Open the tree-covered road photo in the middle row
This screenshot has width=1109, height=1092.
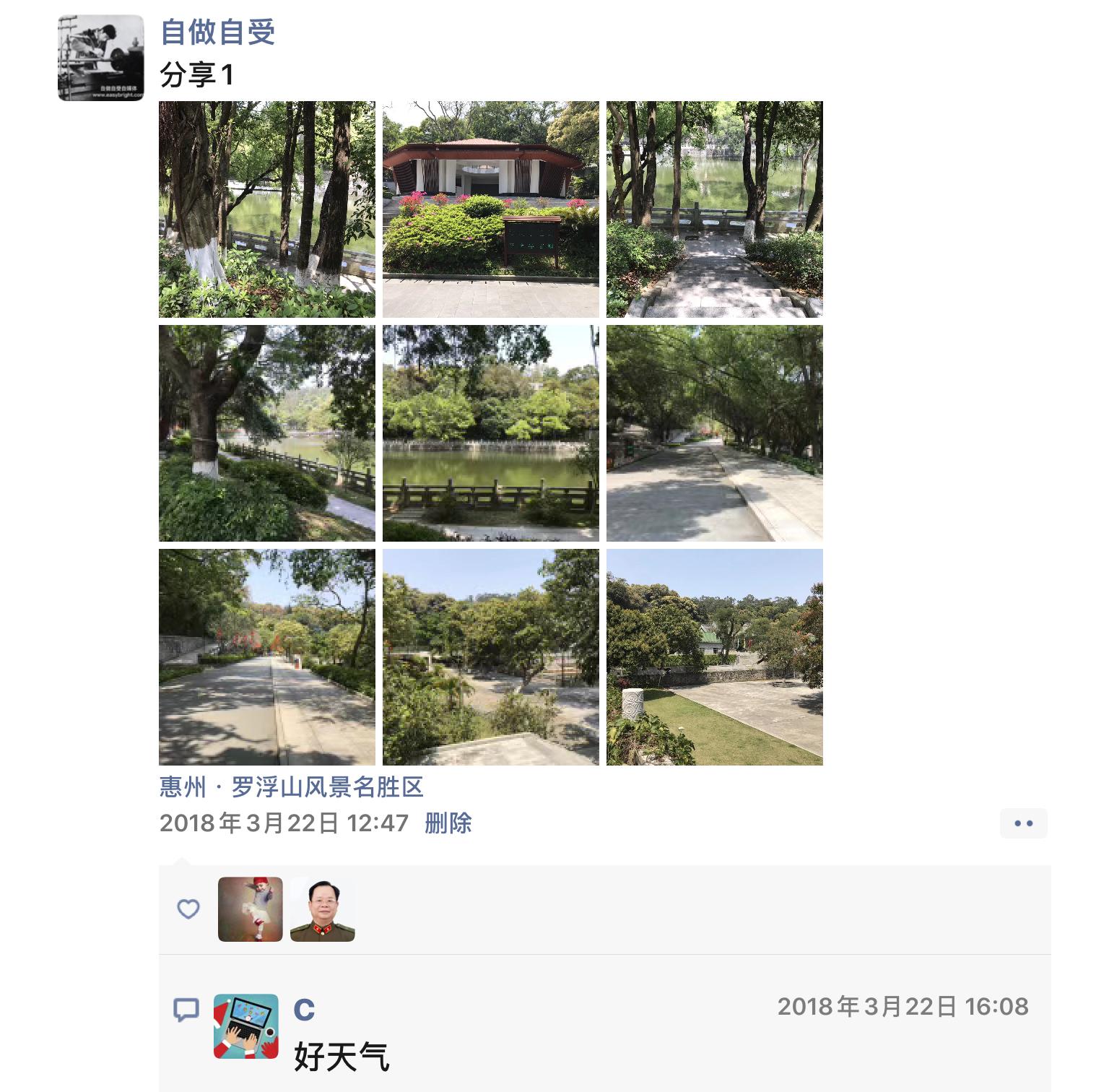[714, 433]
